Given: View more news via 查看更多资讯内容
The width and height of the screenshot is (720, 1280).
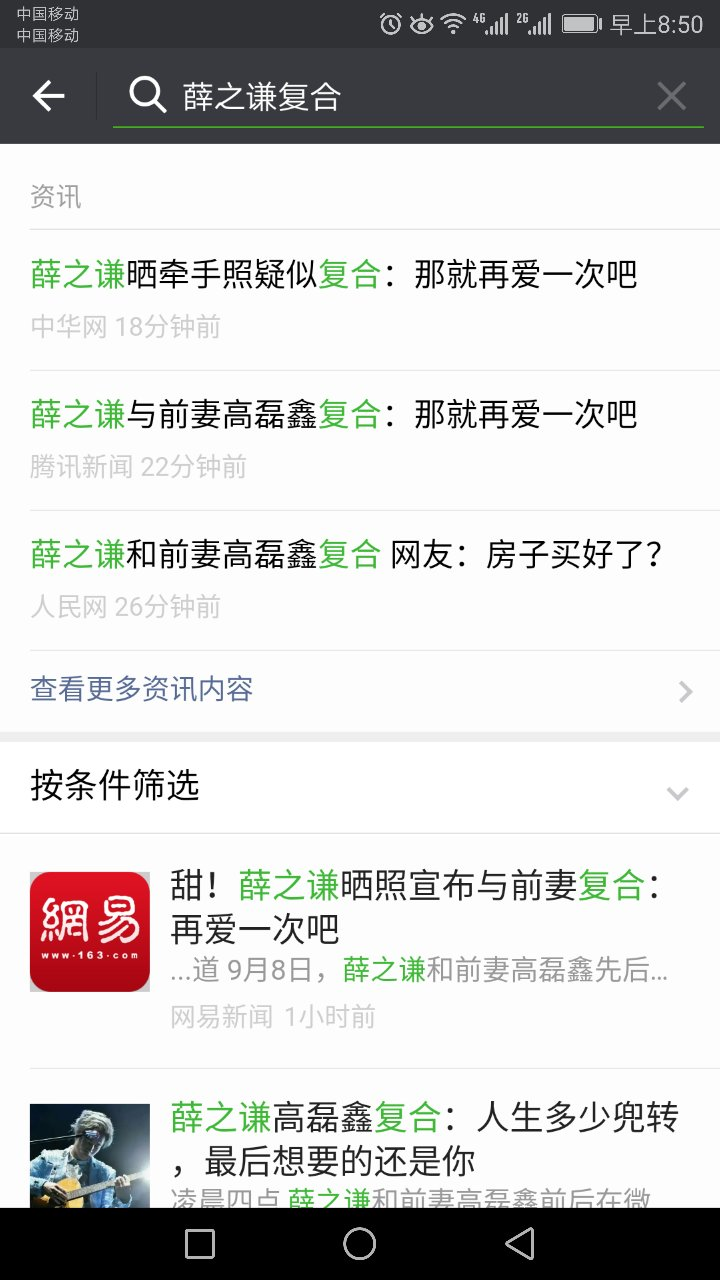Looking at the screenshot, I should pos(360,690).
